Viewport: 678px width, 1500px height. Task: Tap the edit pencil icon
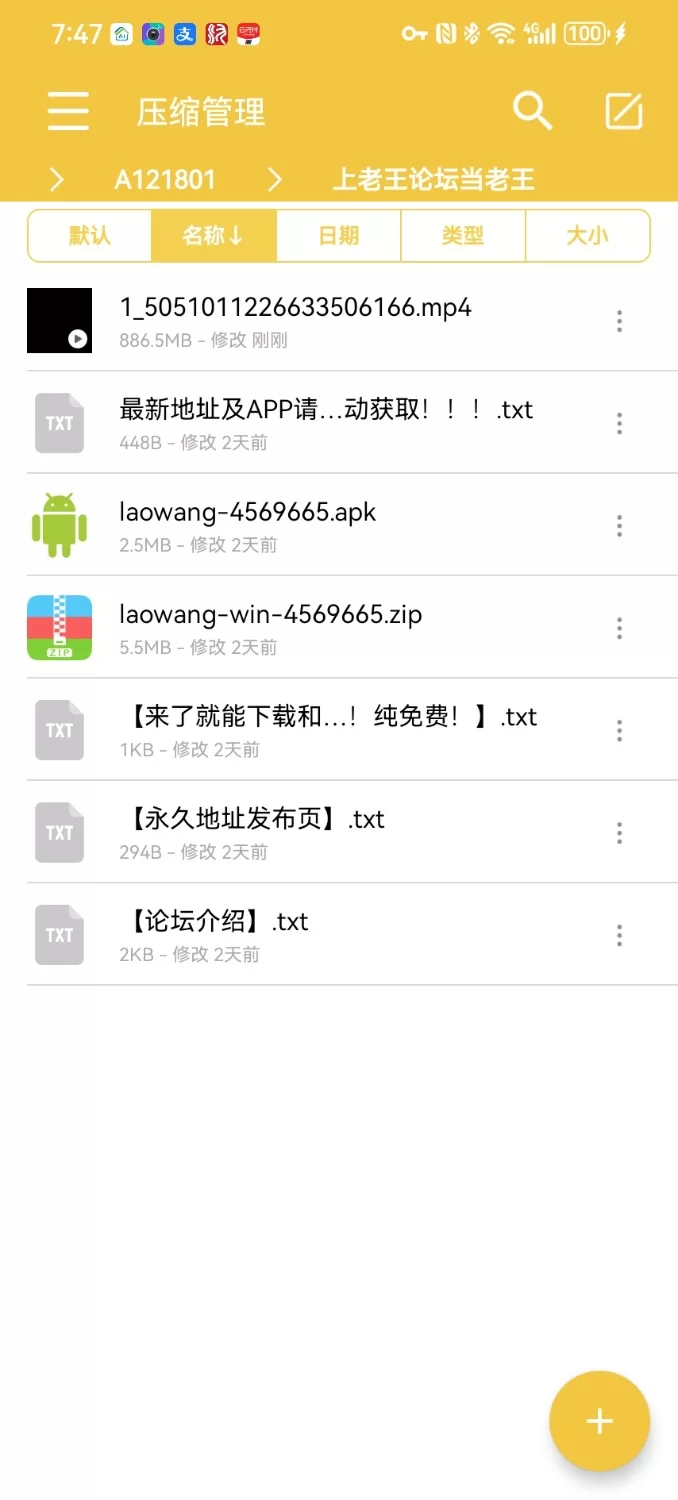624,111
